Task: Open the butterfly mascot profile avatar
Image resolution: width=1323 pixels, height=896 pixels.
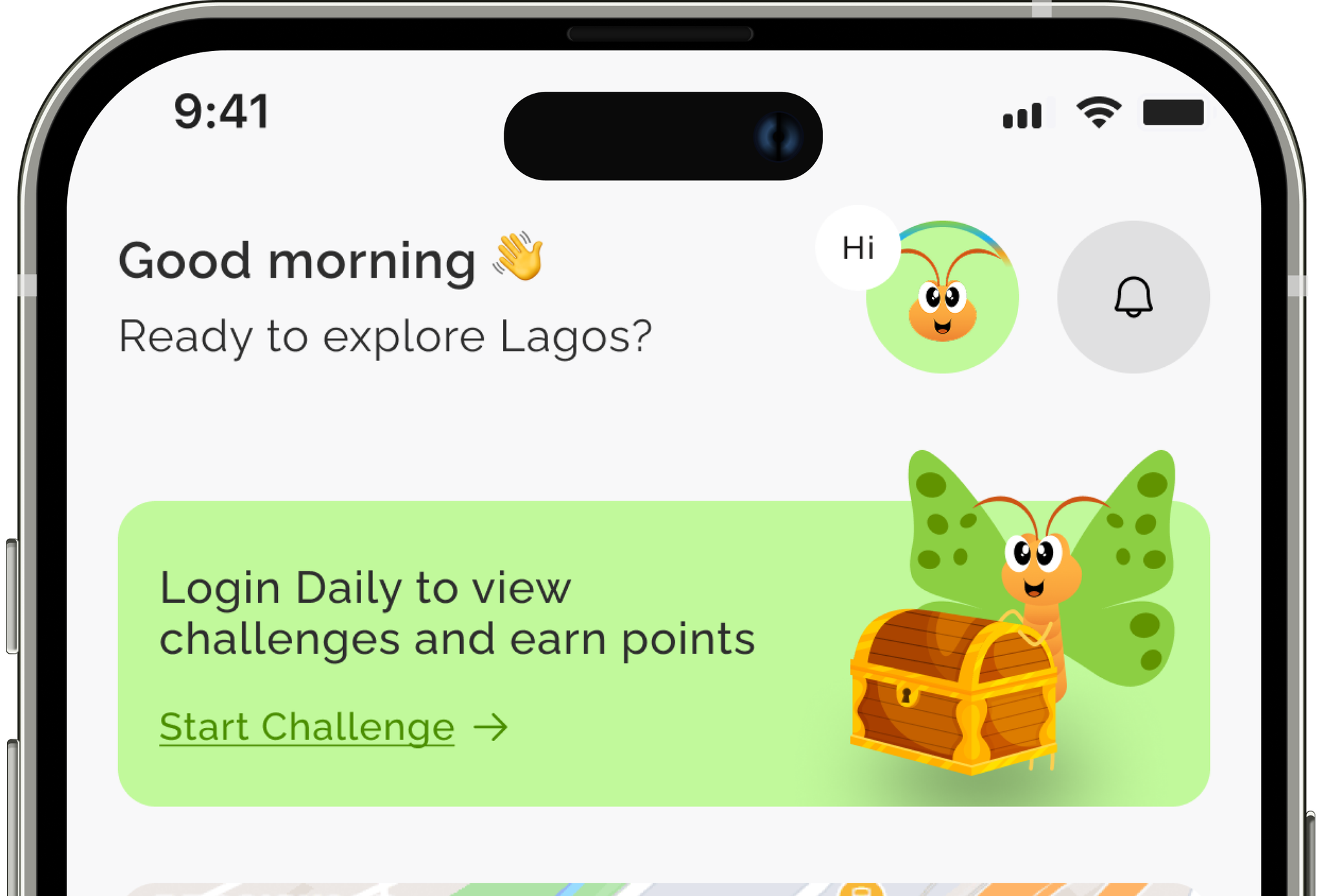Action: pos(943,304)
